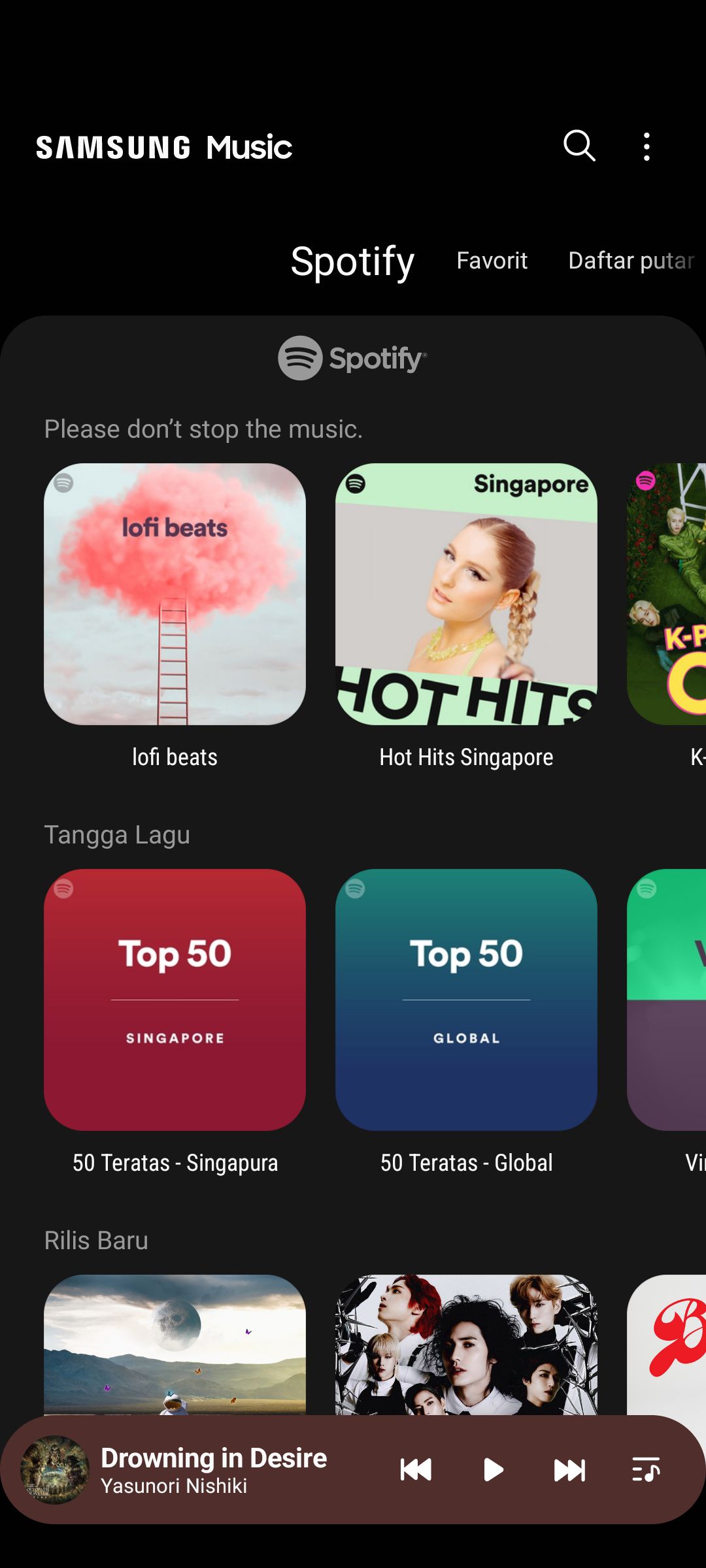Screen dimensions: 706x1568
Task: Open the three-dot overflow menu
Action: (647, 146)
